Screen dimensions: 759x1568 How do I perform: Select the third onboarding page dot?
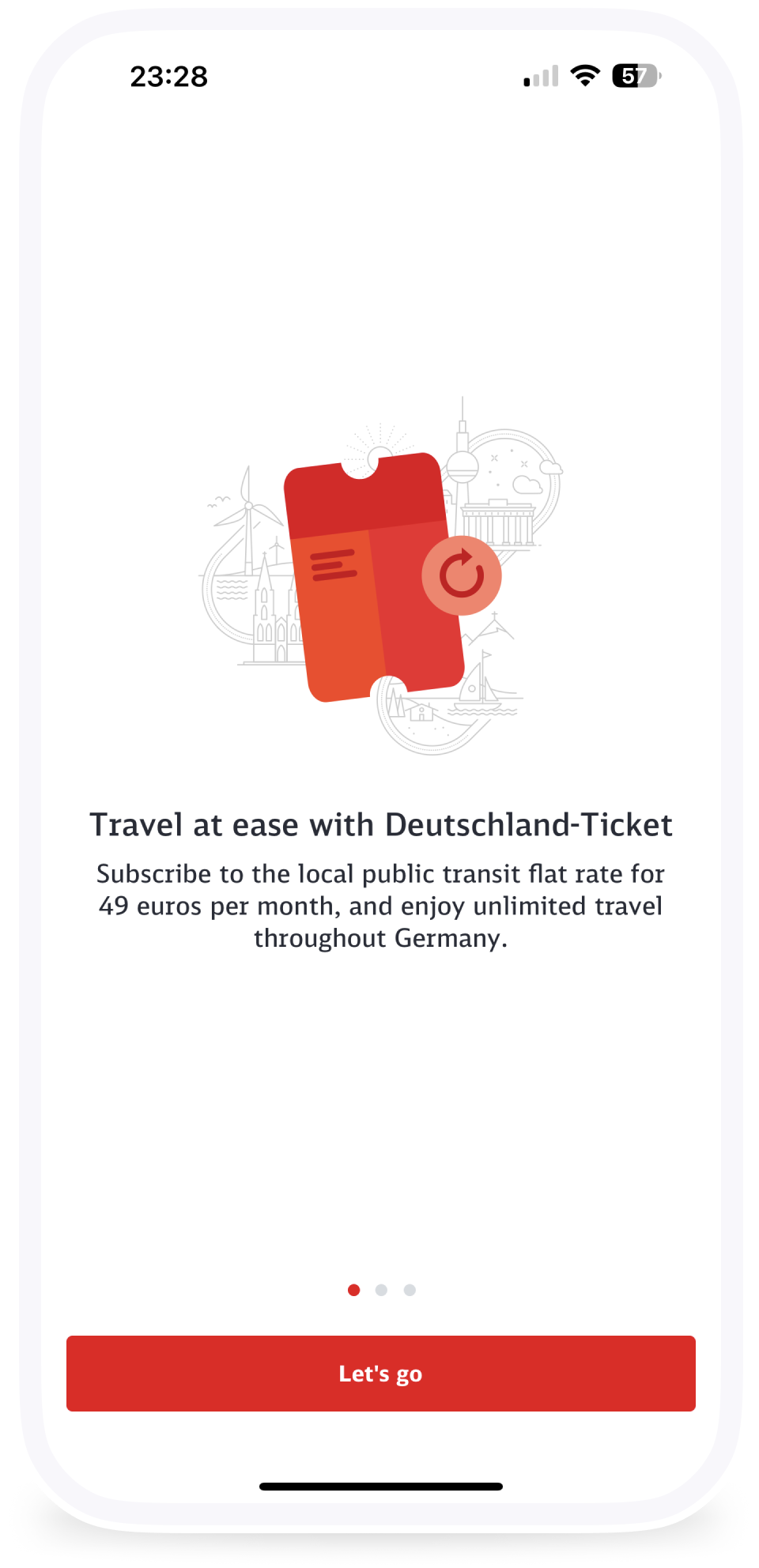(410, 1290)
